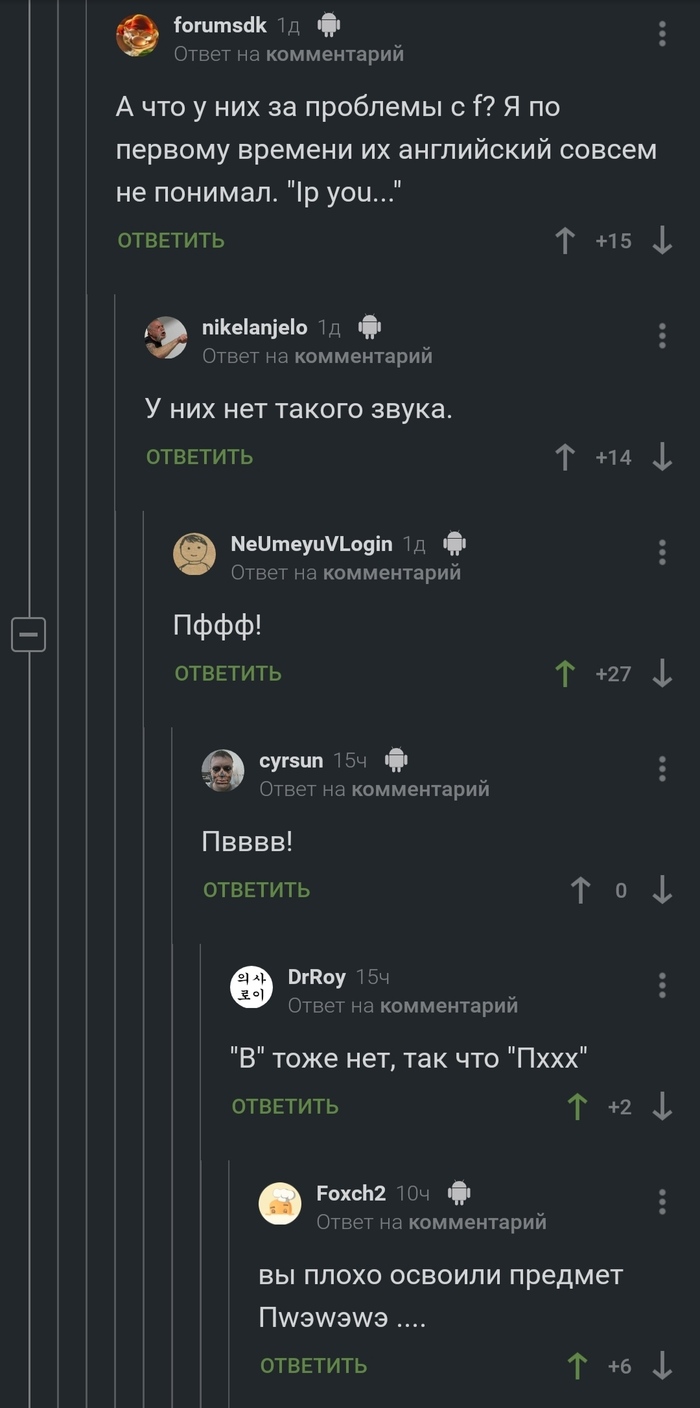The width and height of the screenshot is (700, 1408).
Task: Downvote NeUmeyuVLogin's comment
Action: pos(662,674)
